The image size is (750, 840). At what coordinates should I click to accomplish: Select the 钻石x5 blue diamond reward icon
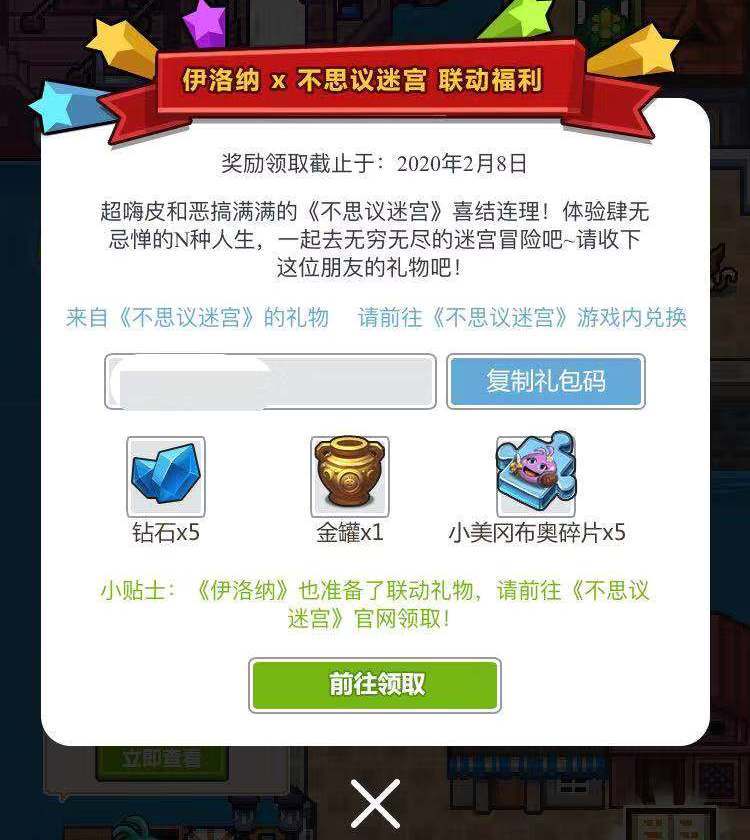point(167,477)
